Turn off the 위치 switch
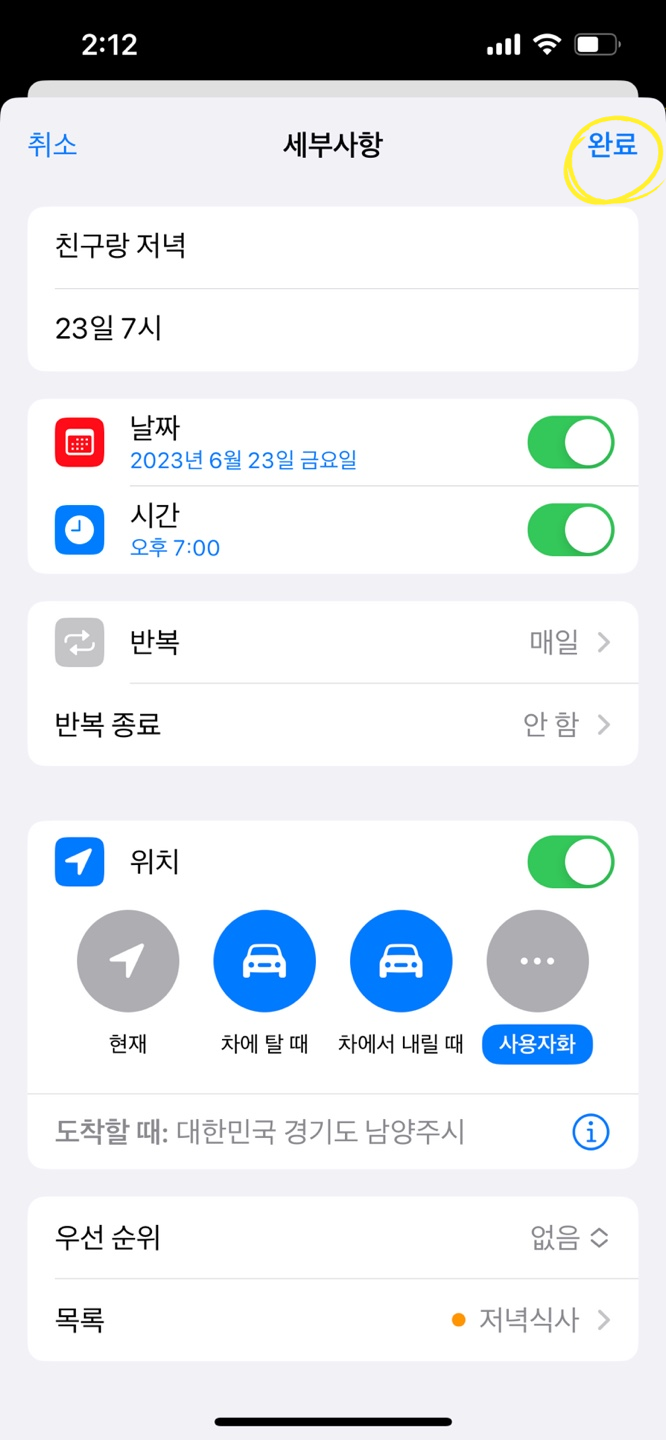The height and width of the screenshot is (1440, 666). (570, 863)
